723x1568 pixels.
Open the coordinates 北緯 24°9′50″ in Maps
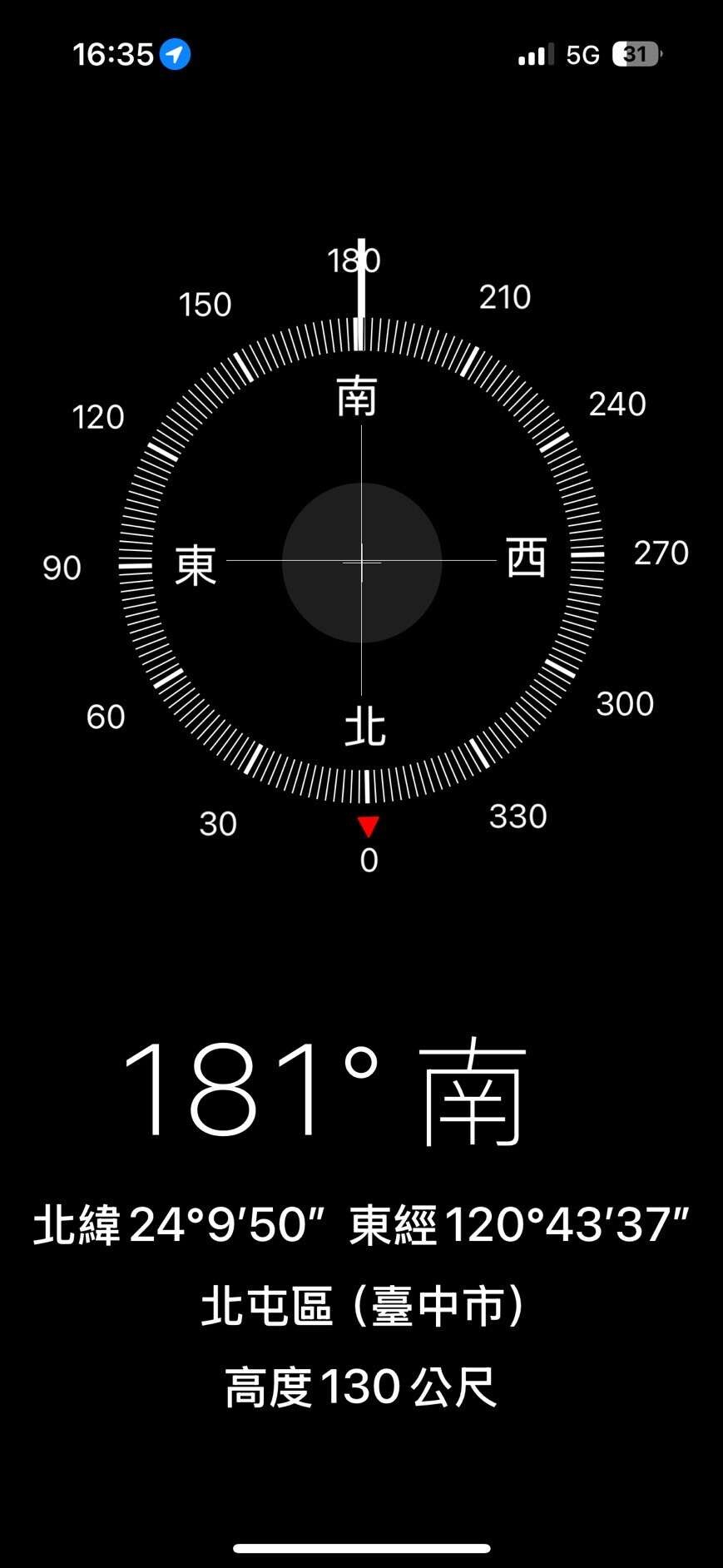(361, 1225)
